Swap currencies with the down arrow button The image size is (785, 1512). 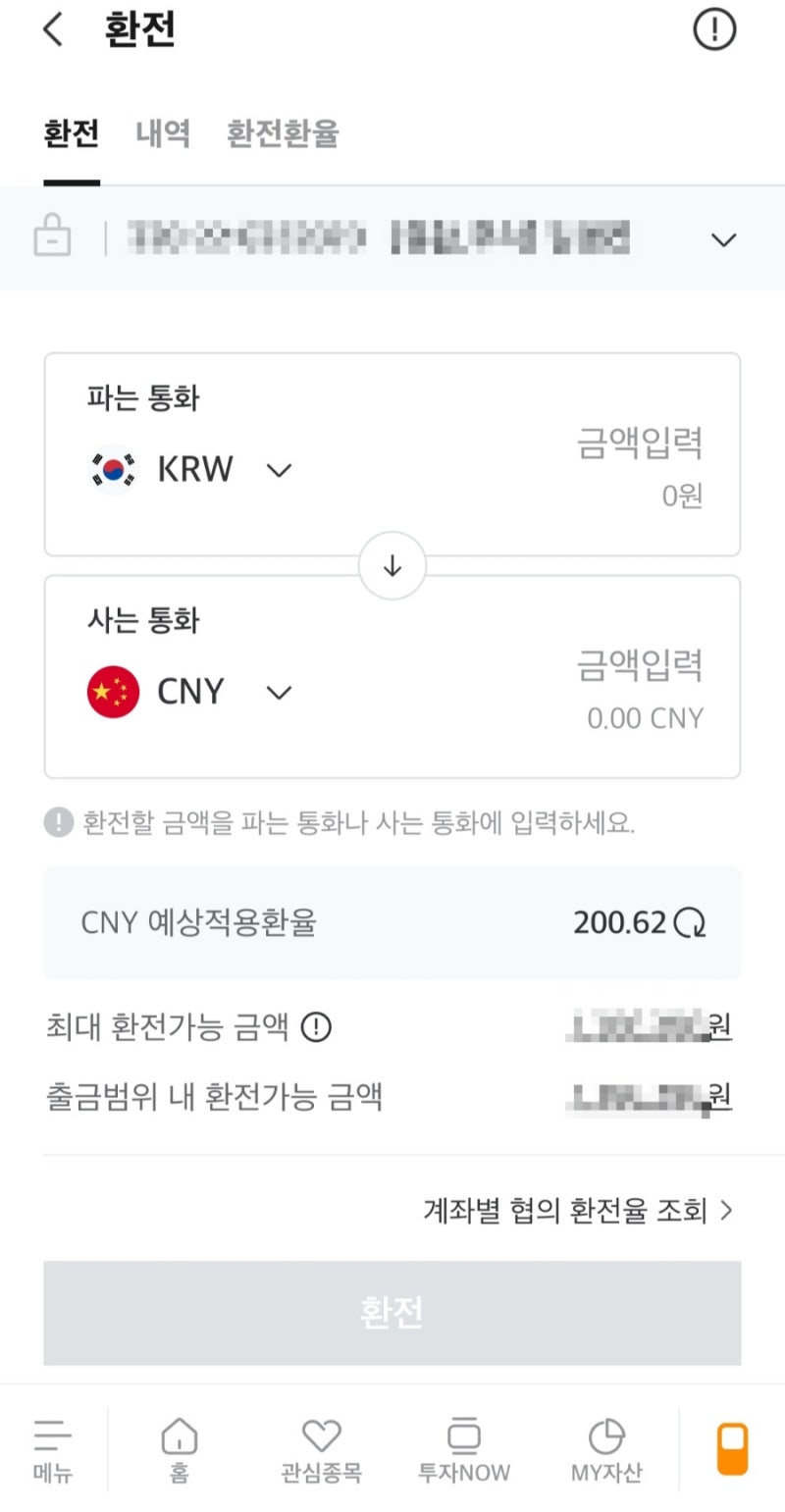coord(392,566)
